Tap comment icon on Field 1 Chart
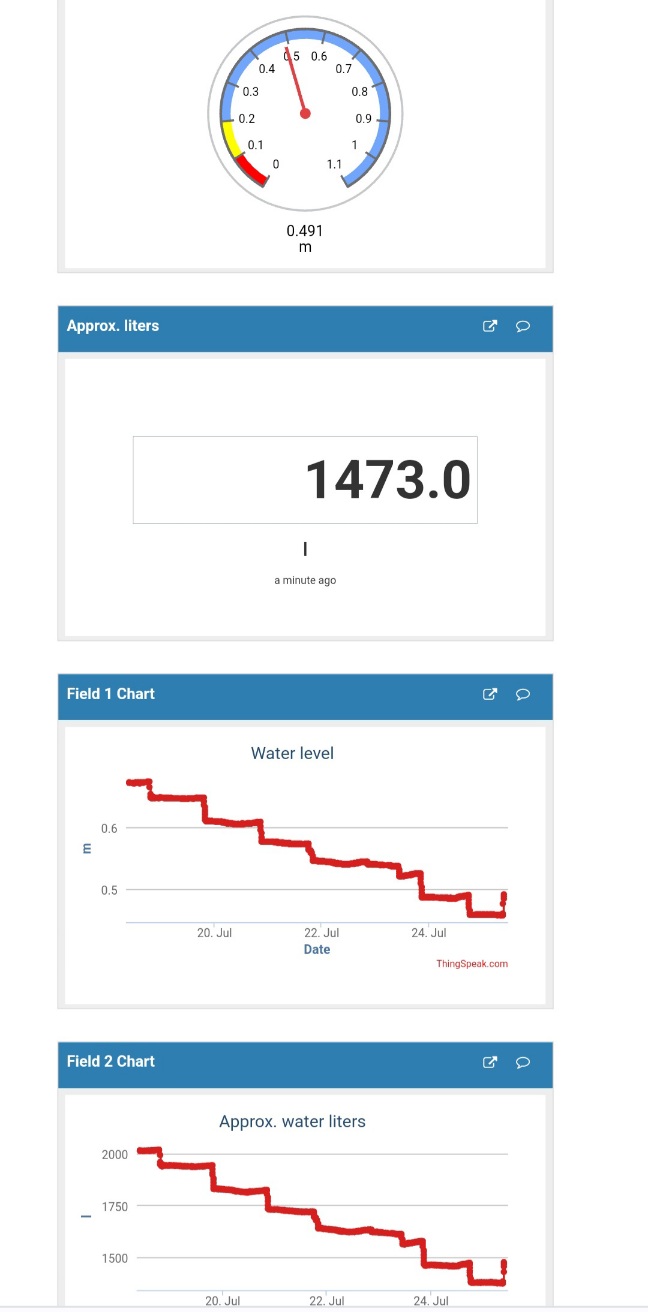Image resolution: width=648 pixels, height=1312 pixels. (x=522, y=694)
